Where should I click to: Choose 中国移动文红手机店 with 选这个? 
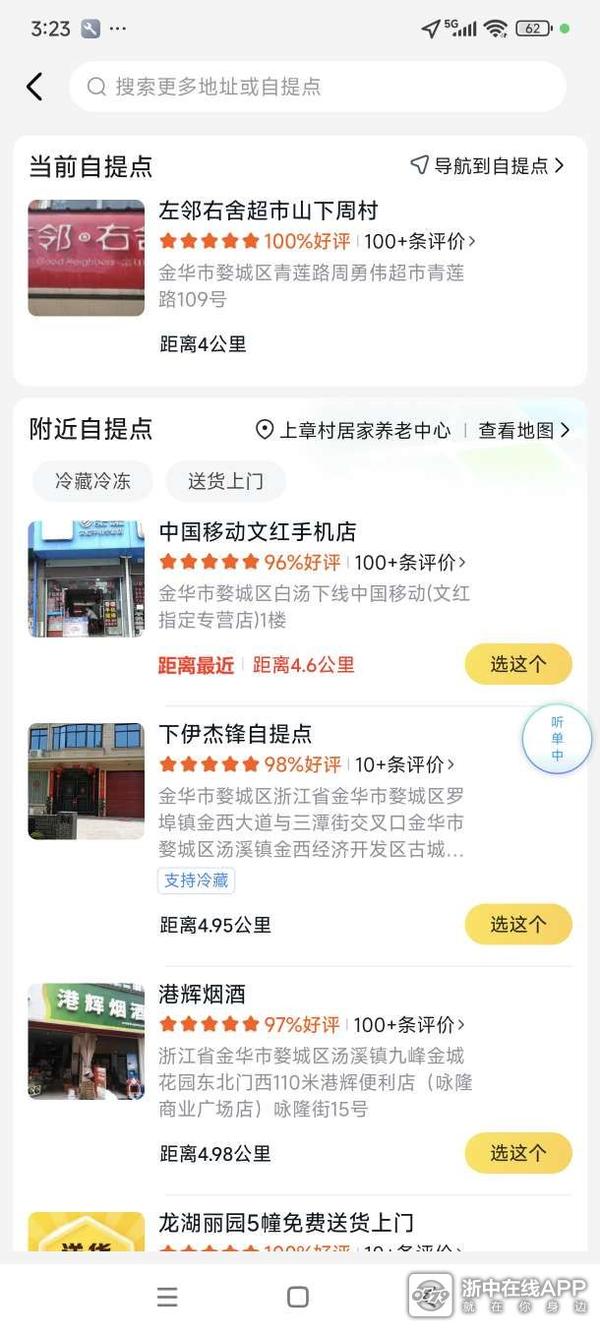518,664
